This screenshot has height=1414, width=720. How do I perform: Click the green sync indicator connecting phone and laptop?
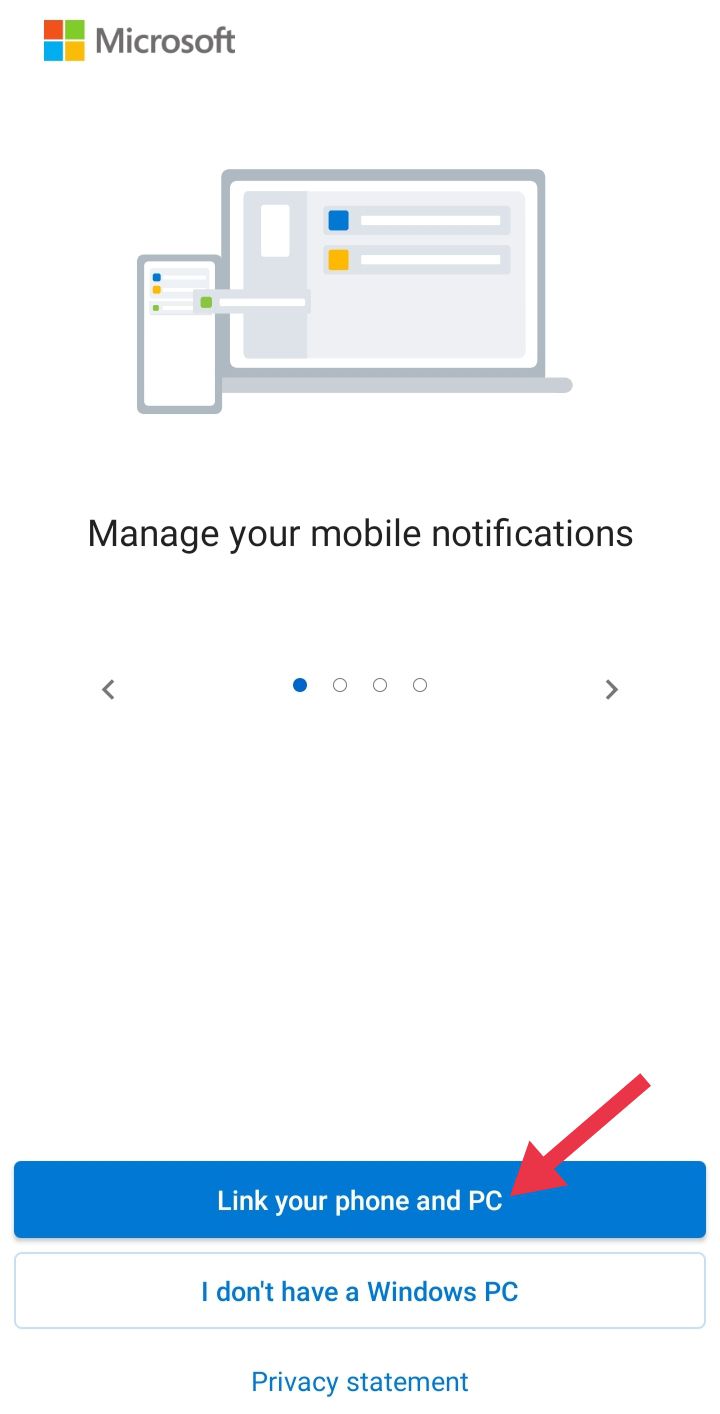point(205,300)
